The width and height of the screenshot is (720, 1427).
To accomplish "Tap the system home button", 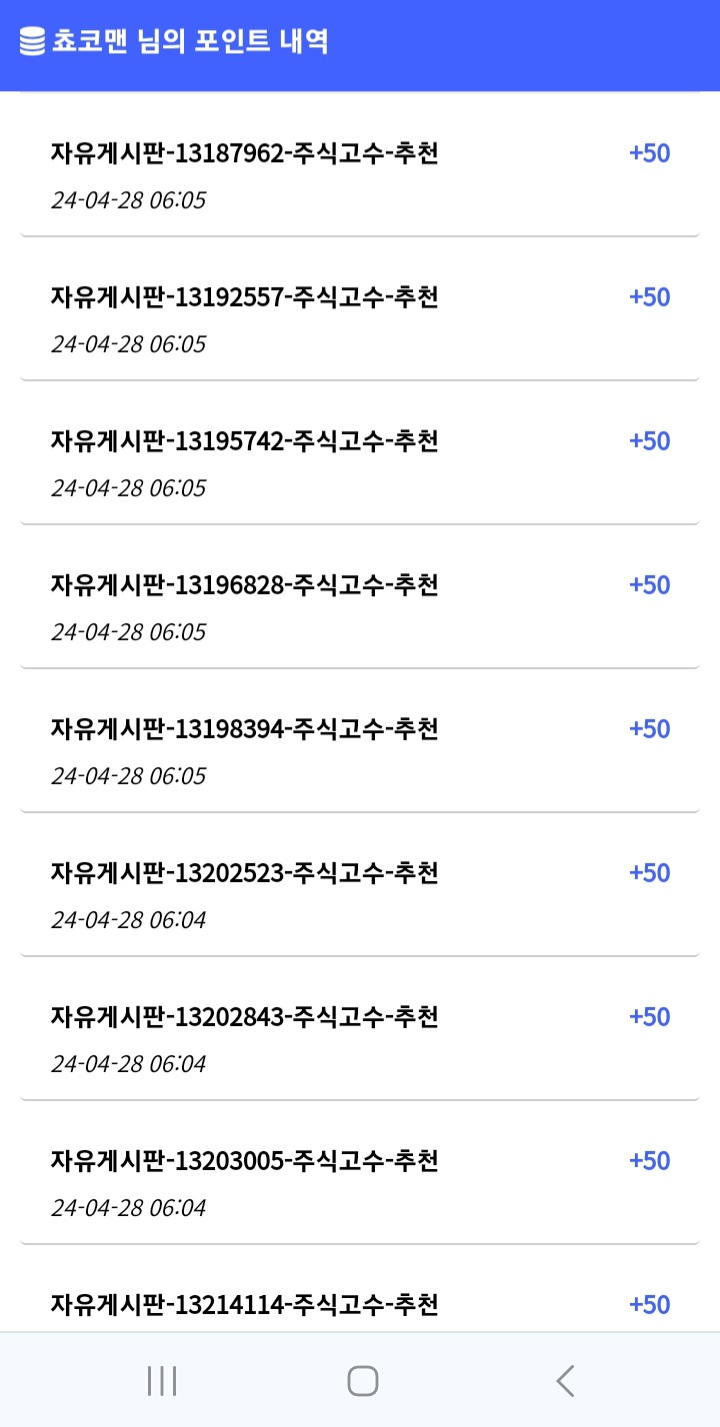I will (362, 1381).
